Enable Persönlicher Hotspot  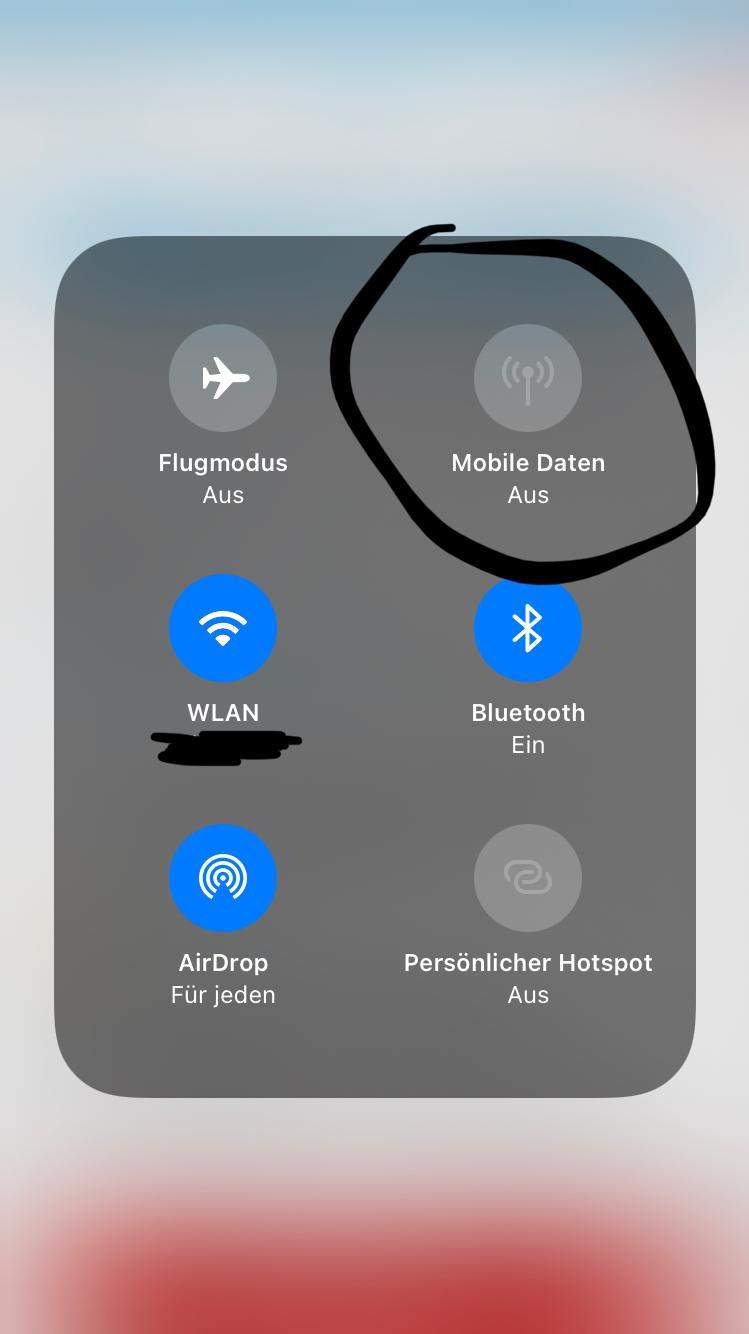[x=527, y=878]
